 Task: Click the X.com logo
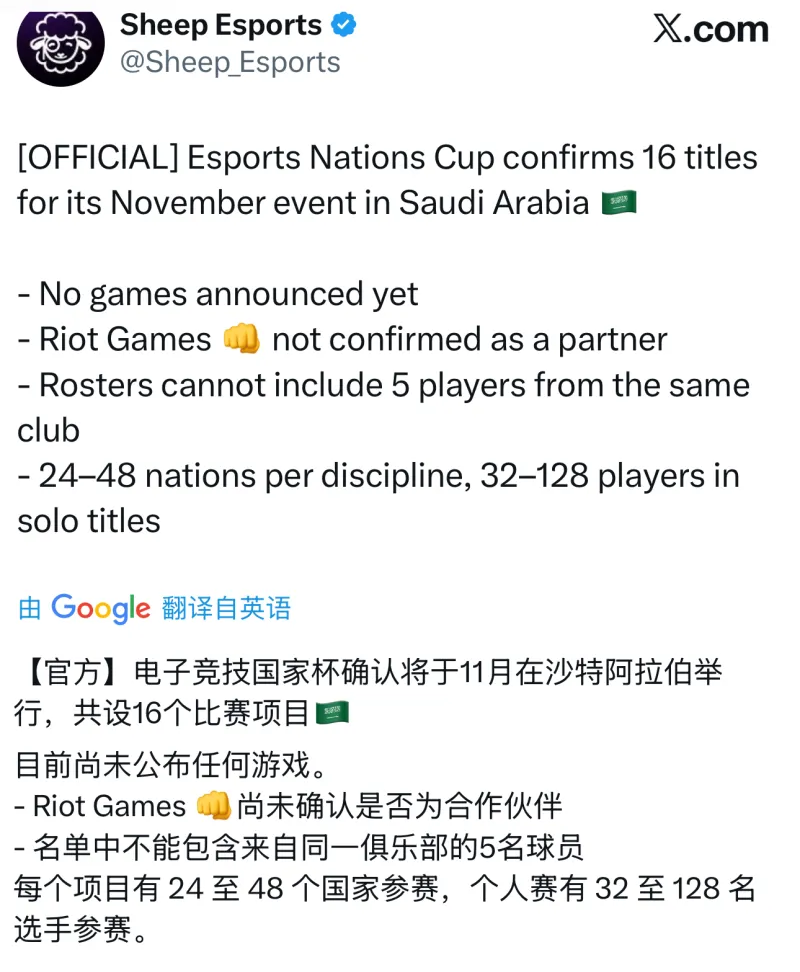point(712,30)
